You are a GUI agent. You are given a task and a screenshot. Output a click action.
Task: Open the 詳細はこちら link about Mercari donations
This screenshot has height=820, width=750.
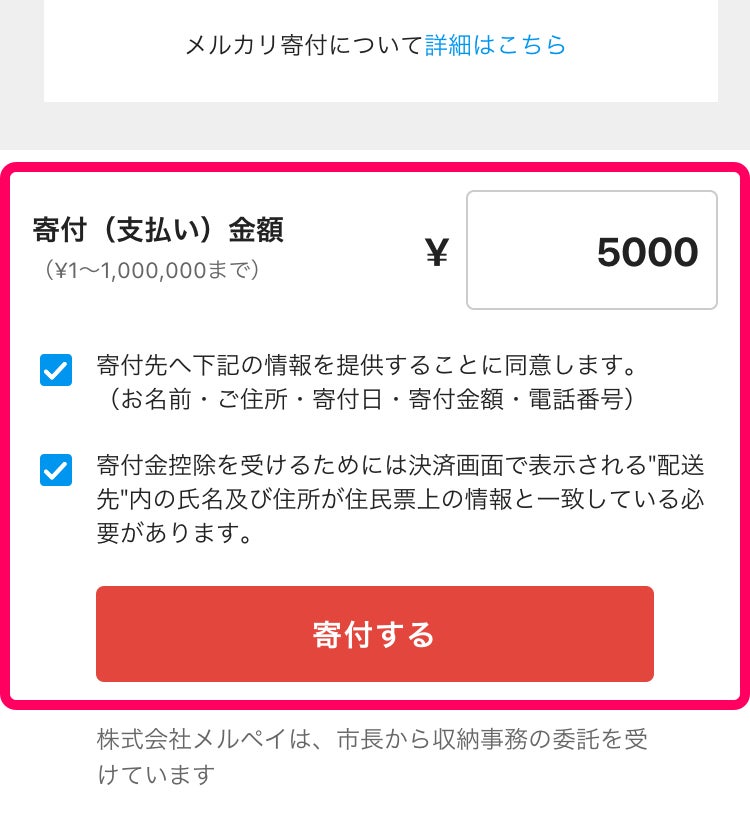pos(496,45)
